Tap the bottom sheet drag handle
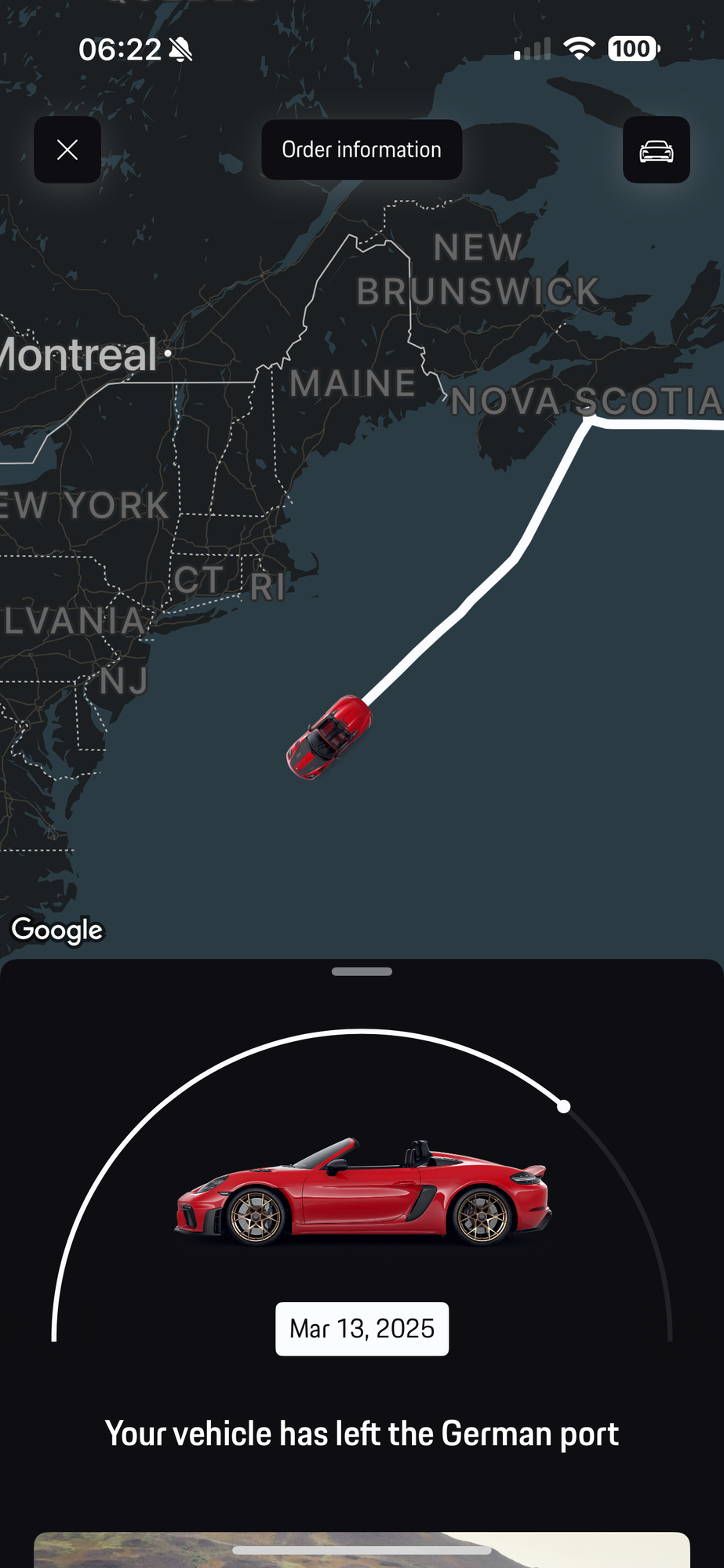 [362, 971]
